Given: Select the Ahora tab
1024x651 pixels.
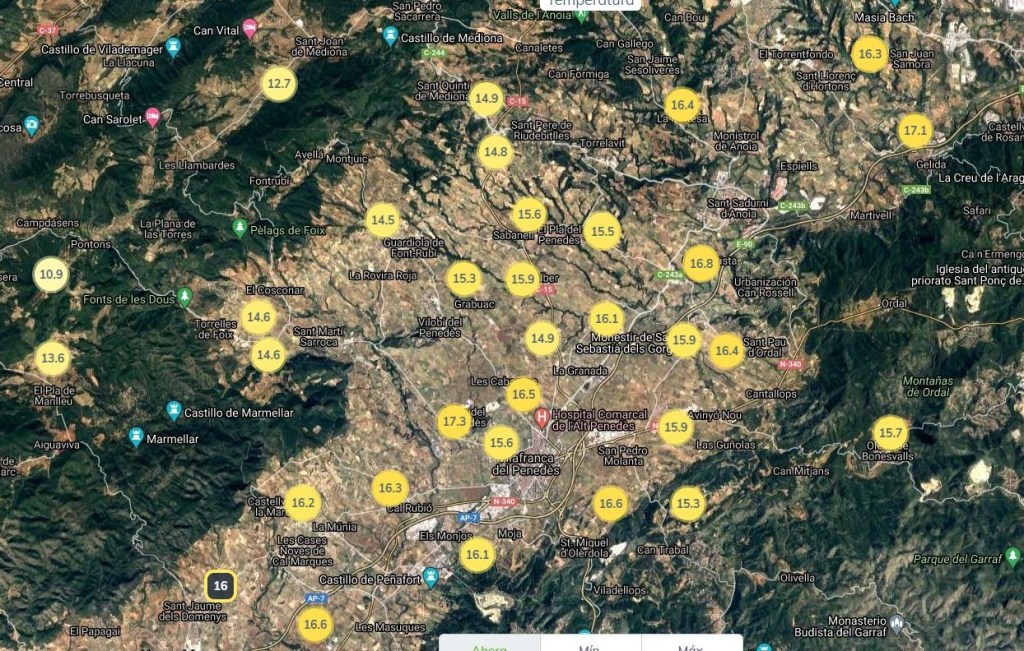Looking at the screenshot, I should coord(490,645).
